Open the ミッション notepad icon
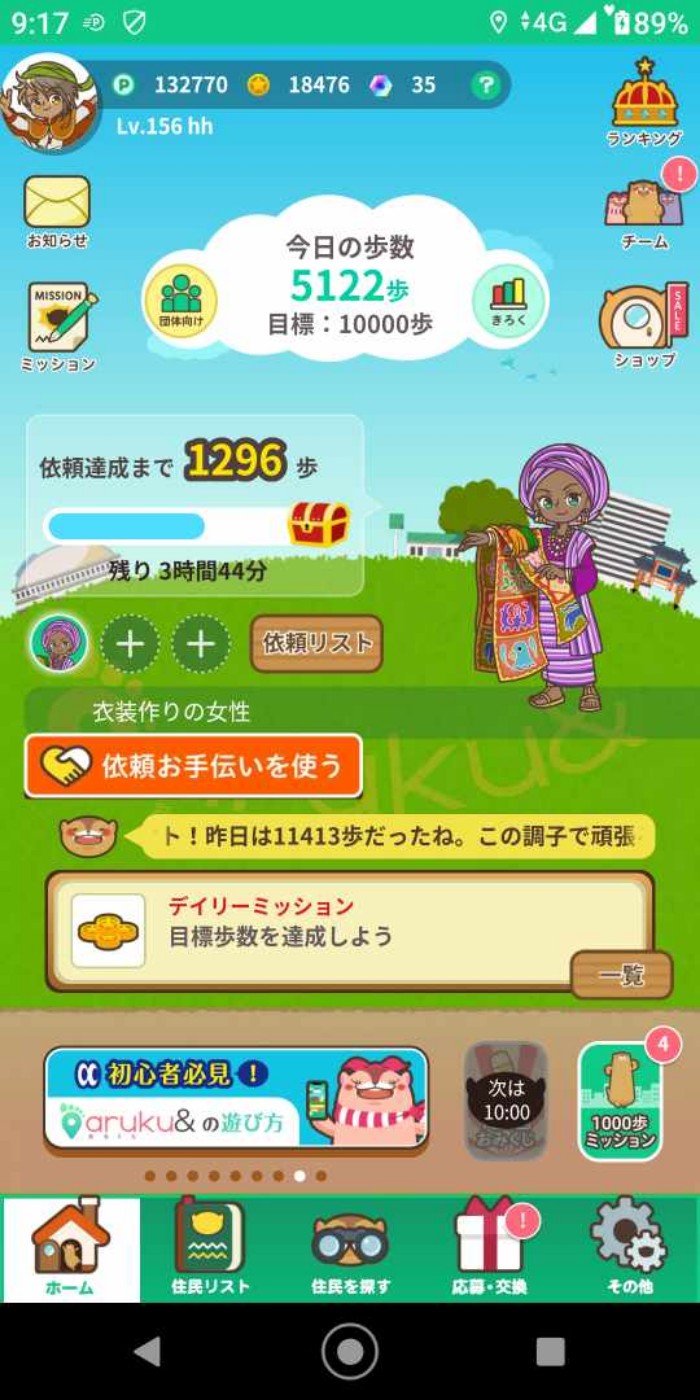700x1400 pixels. tap(59, 325)
